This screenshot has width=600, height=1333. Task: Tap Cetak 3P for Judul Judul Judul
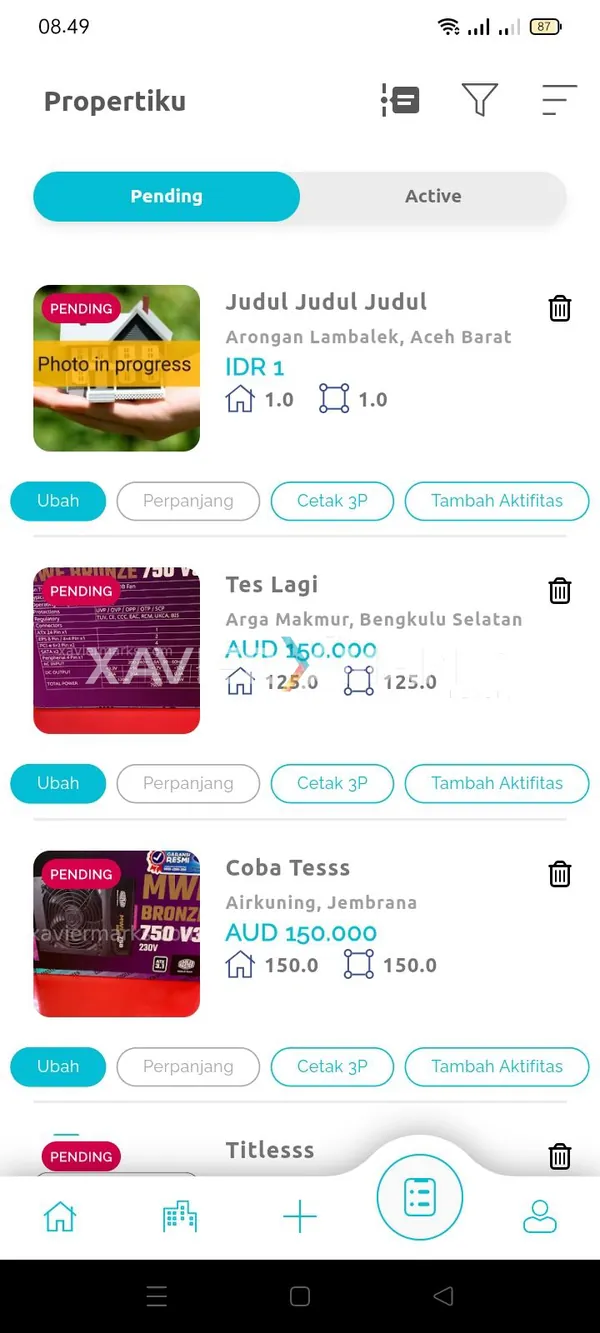point(332,501)
